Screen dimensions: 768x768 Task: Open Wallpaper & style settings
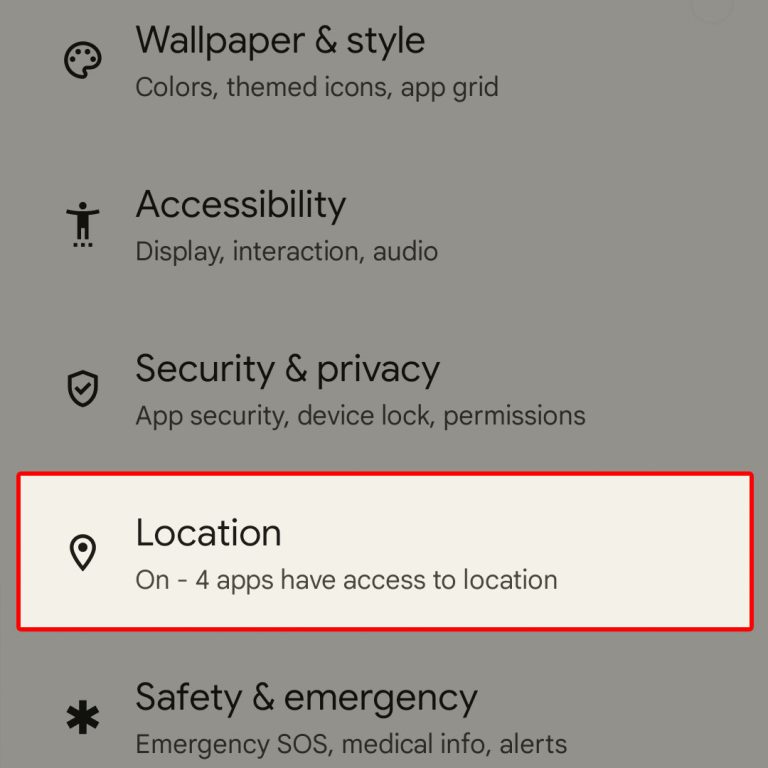pyautogui.click(x=280, y=61)
